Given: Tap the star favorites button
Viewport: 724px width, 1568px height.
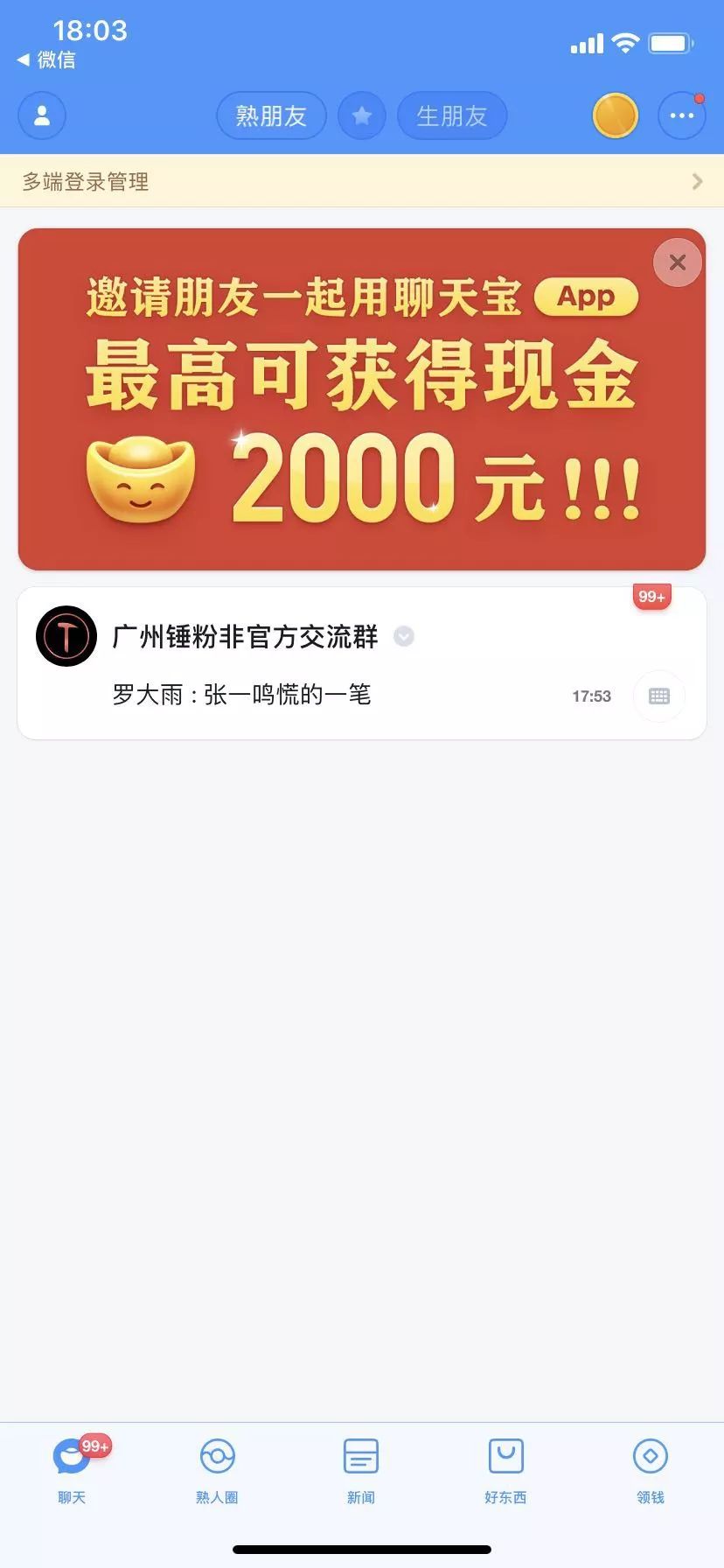Looking at the screenshot, I should (x=362, y=115).
